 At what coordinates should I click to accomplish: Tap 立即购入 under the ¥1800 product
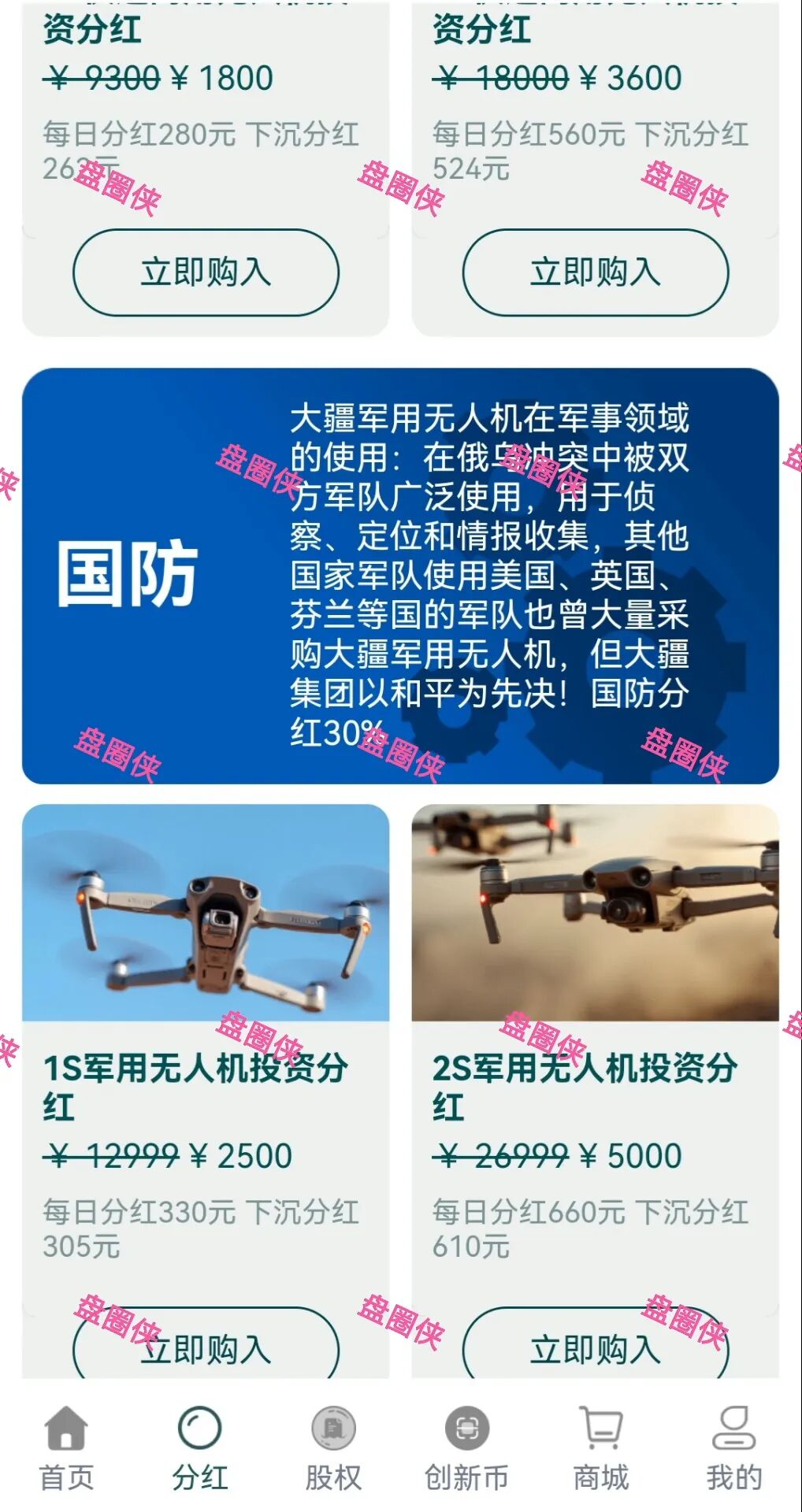point(206,272)
